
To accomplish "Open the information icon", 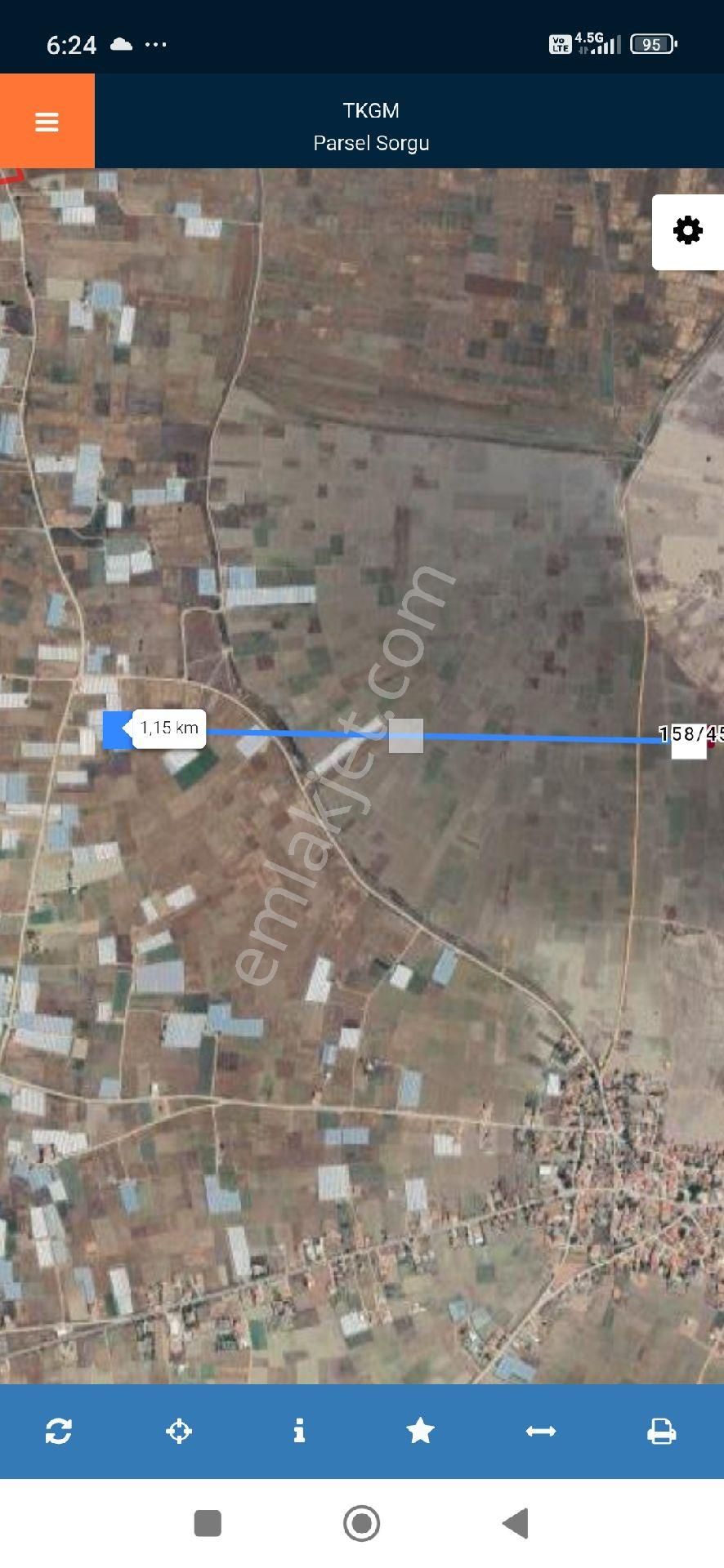I will (x=299, y=1431).
